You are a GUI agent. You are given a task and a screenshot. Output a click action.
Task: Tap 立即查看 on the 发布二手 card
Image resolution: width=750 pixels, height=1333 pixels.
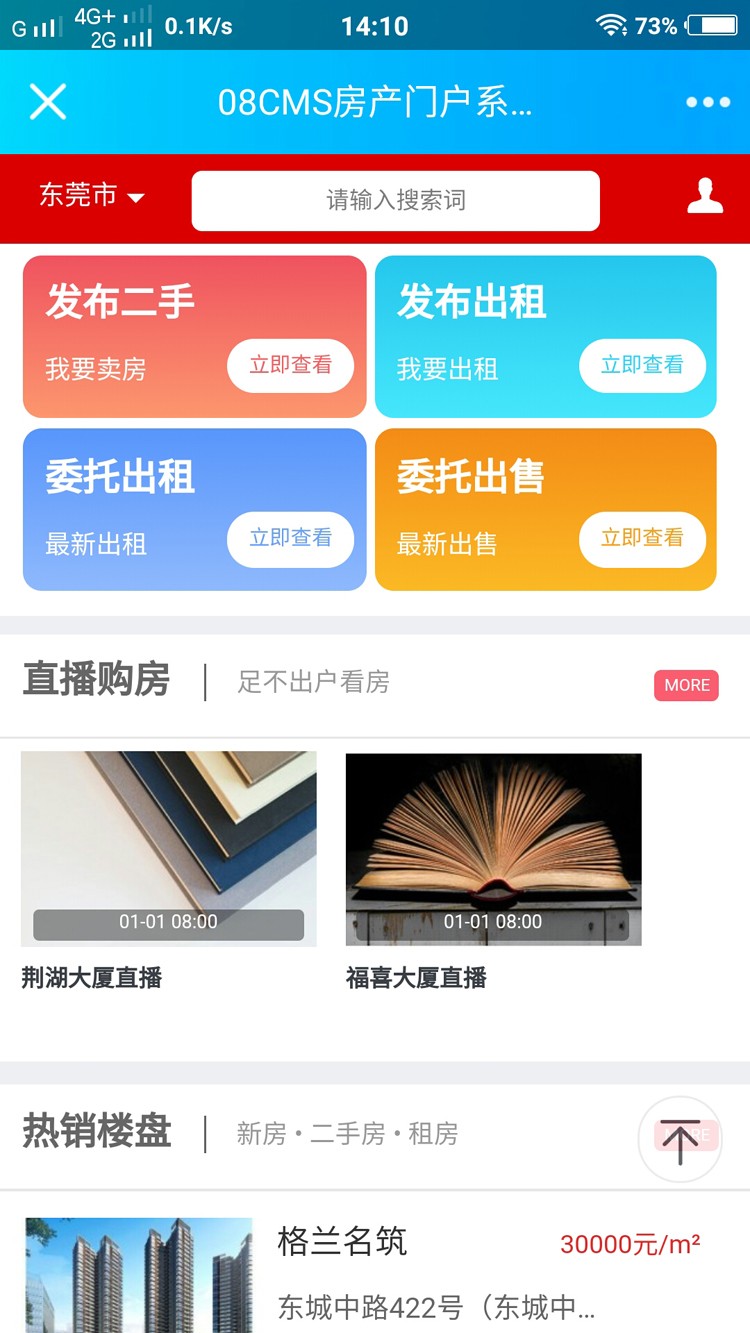click(290, 366)
